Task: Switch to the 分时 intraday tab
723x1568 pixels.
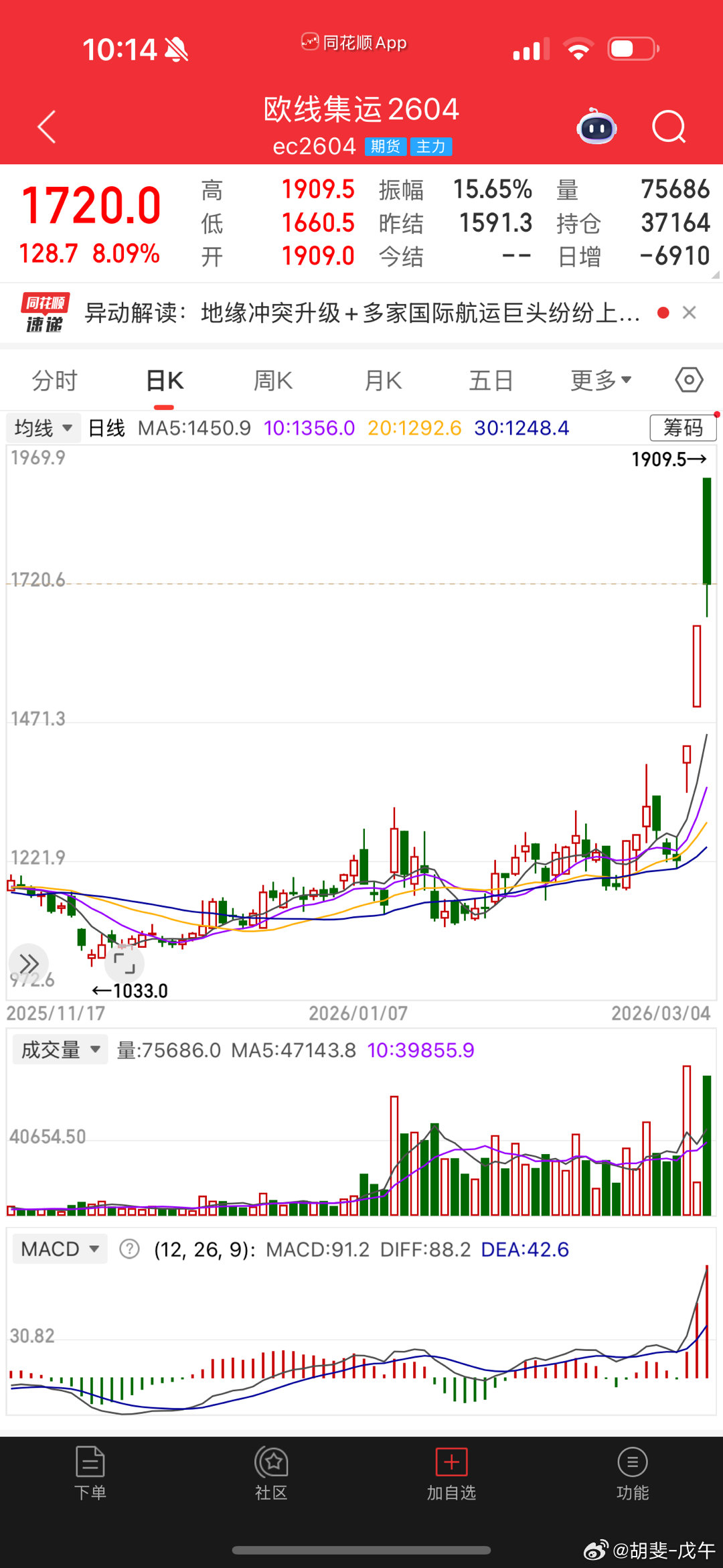Action: [x=54, y=379]
